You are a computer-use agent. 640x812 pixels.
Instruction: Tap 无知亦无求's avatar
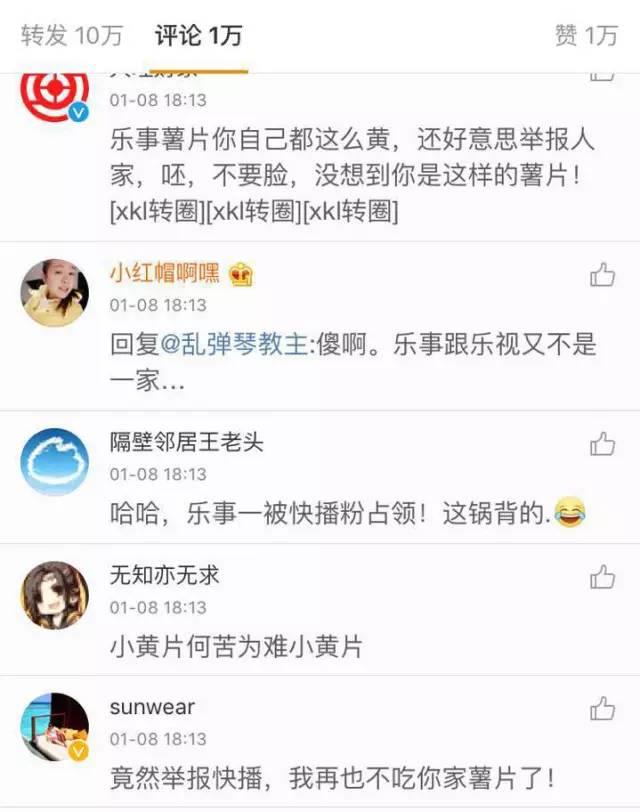54,594
